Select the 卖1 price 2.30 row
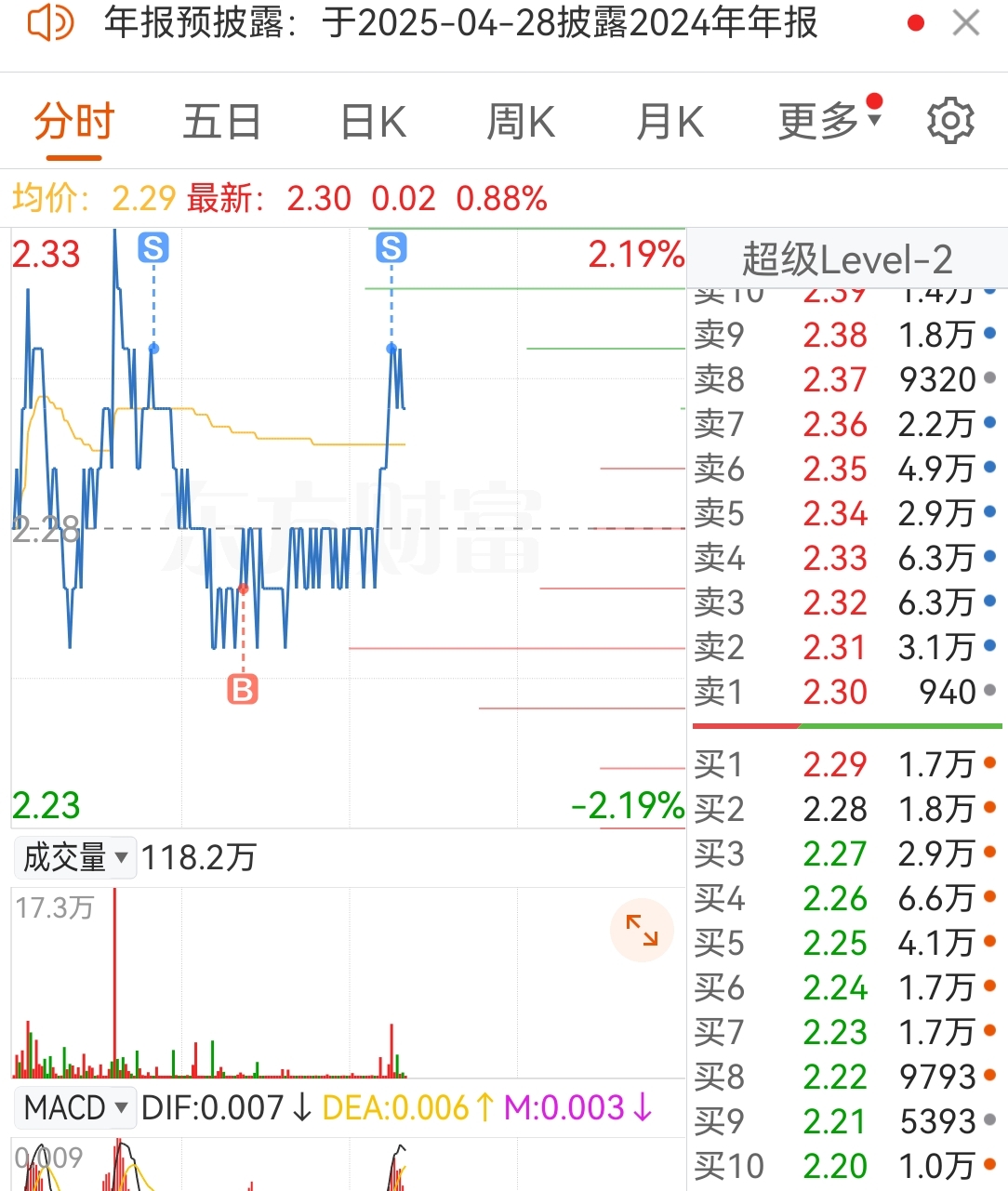 [844, 692]
